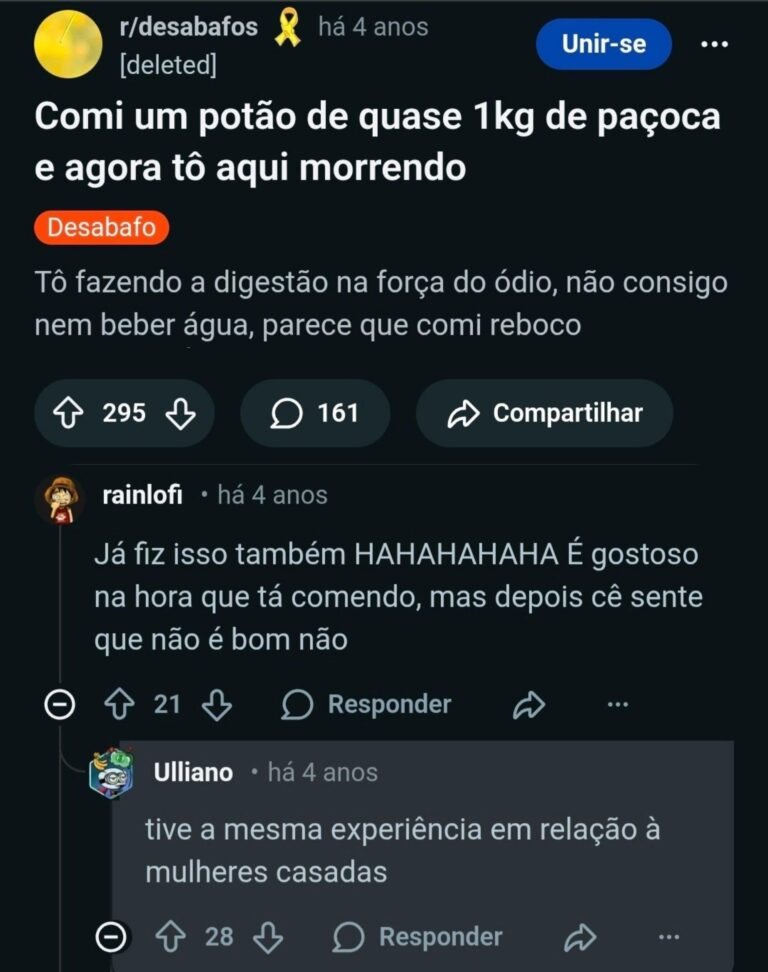Join the r/desabafos community with Unir-se

(603, 44)
